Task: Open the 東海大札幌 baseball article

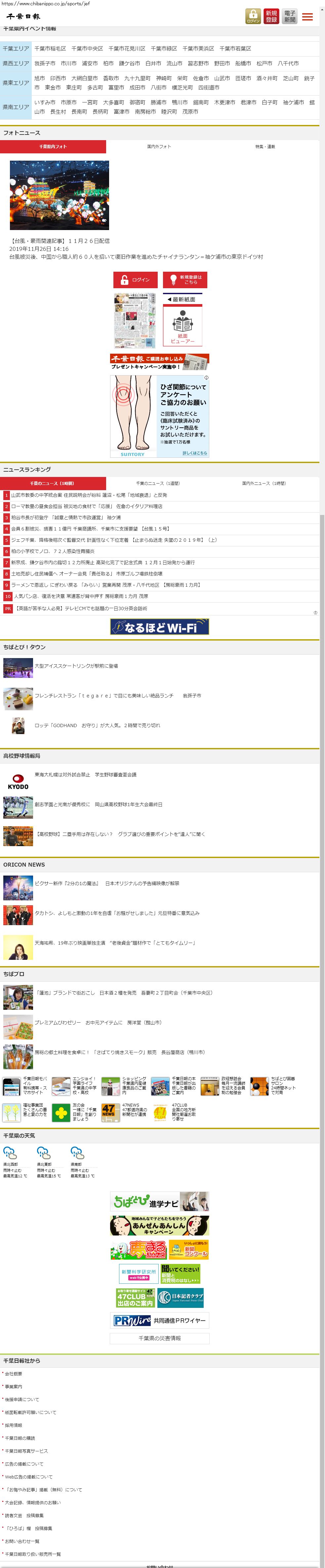Action: click(x=85, y=775)
